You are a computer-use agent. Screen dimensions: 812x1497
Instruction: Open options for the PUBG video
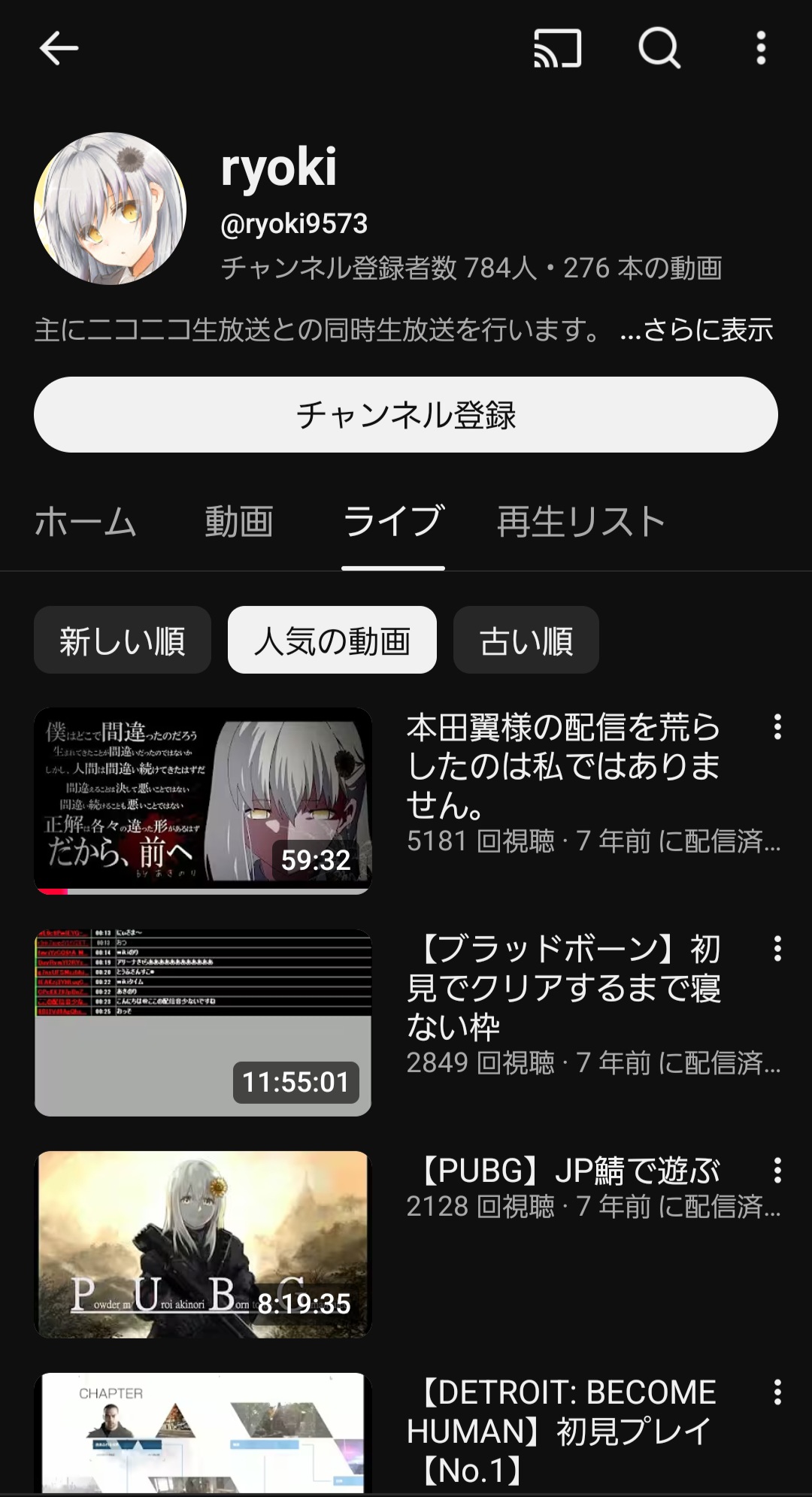click(x=777, y=1171)
